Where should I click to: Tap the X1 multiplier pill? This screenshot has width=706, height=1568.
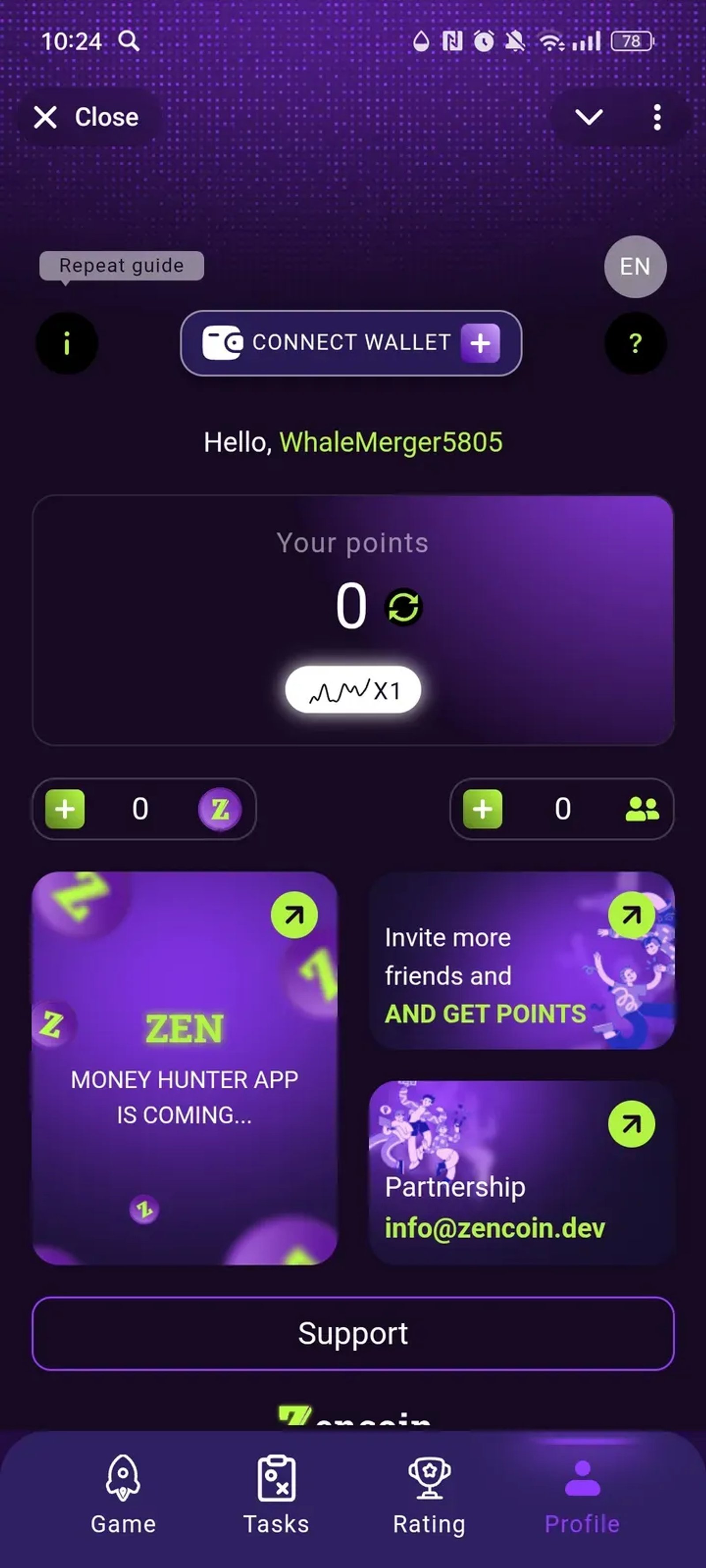click(x=353, y=690)
